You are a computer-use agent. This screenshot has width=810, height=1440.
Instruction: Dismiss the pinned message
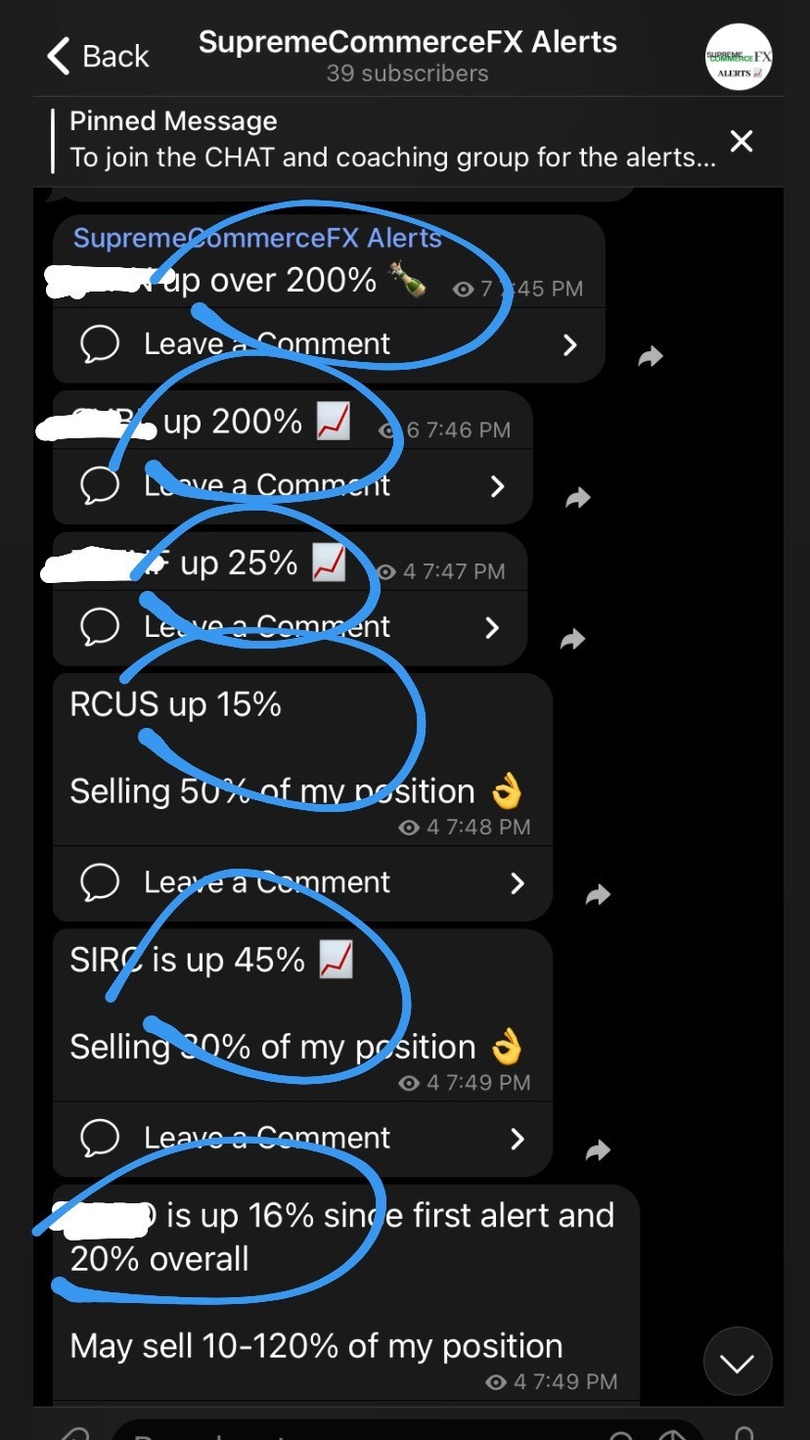point(741,141)
